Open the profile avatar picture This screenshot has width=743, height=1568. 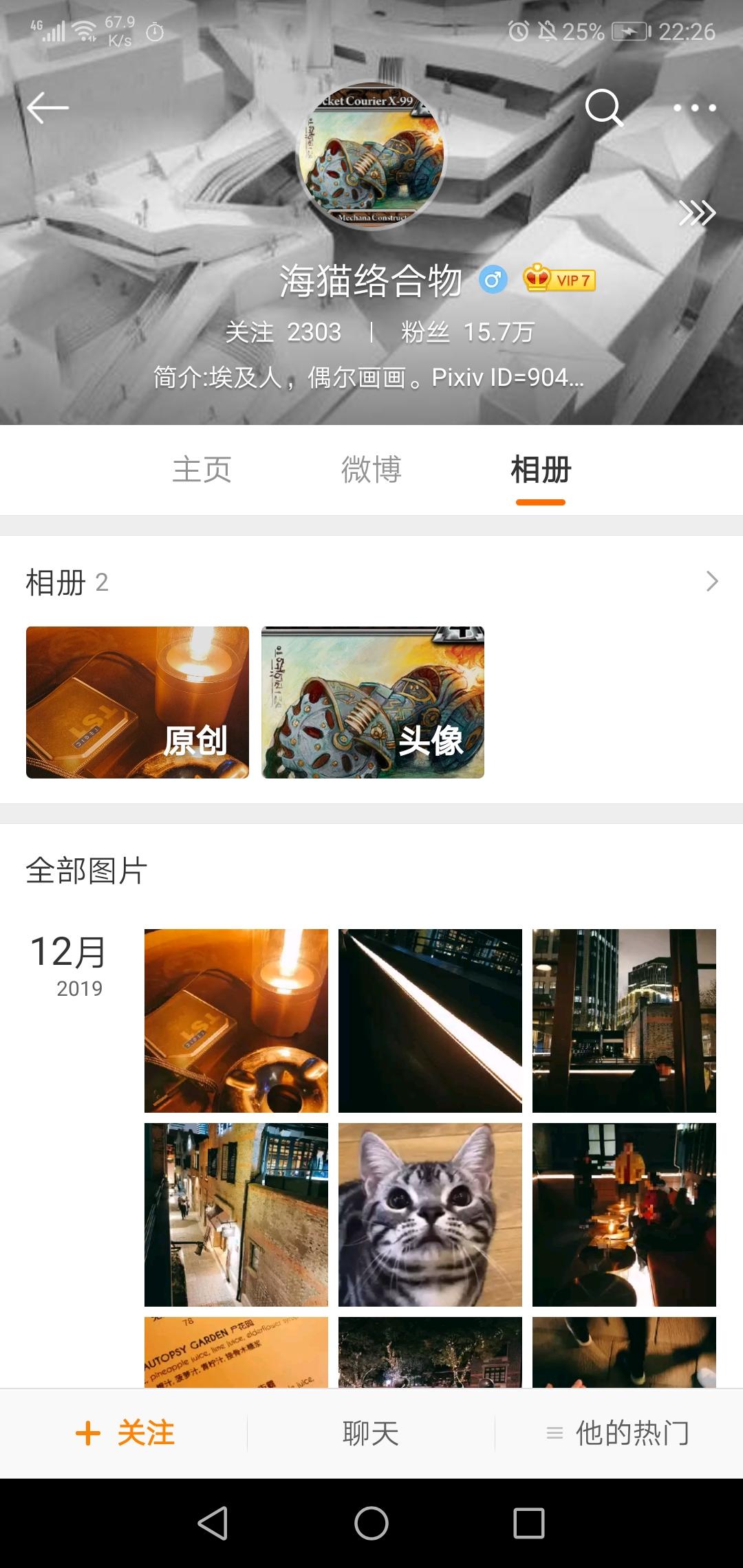[x=371, y=156]
